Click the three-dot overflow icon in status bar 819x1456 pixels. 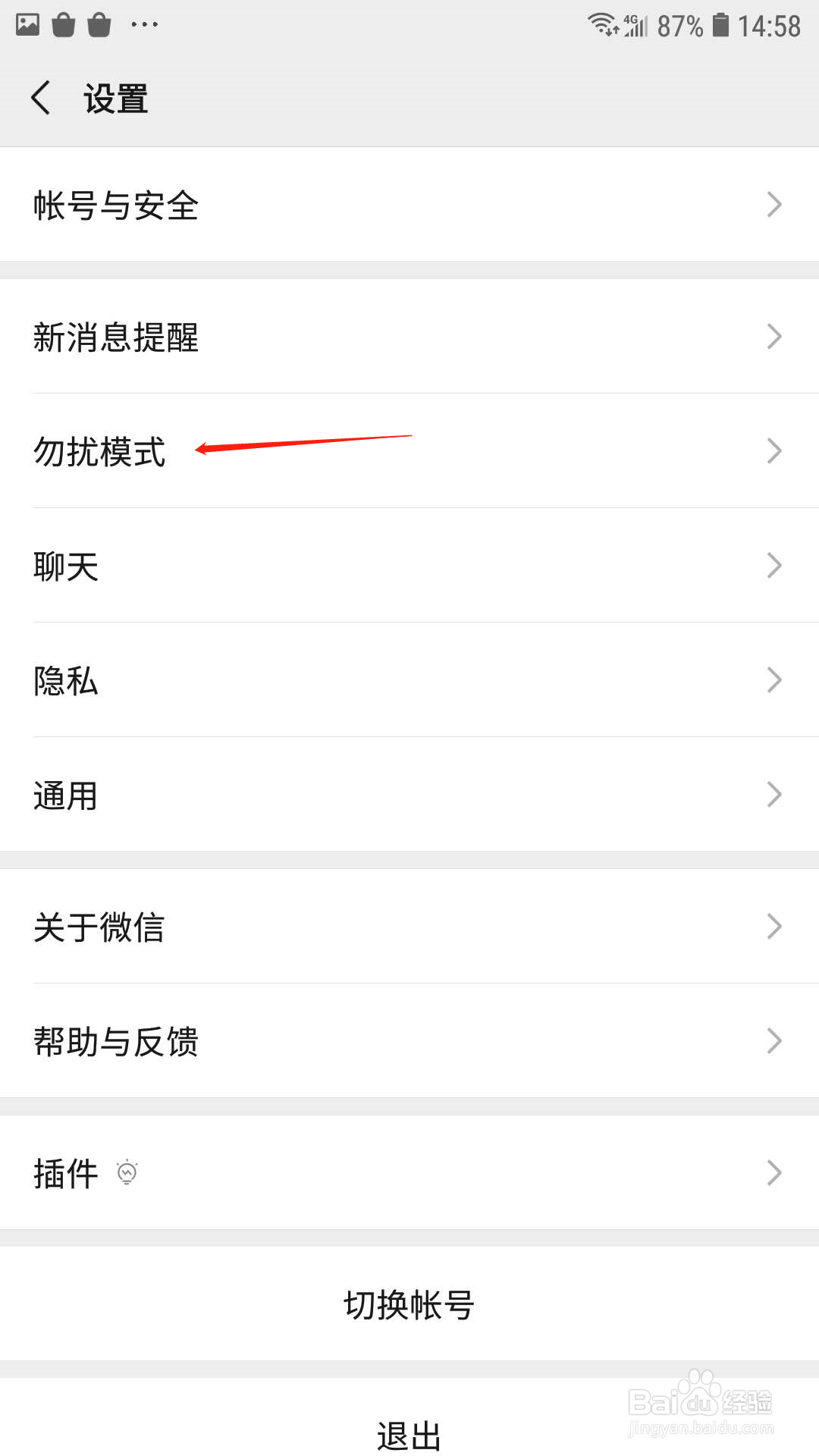pos(143,24)
